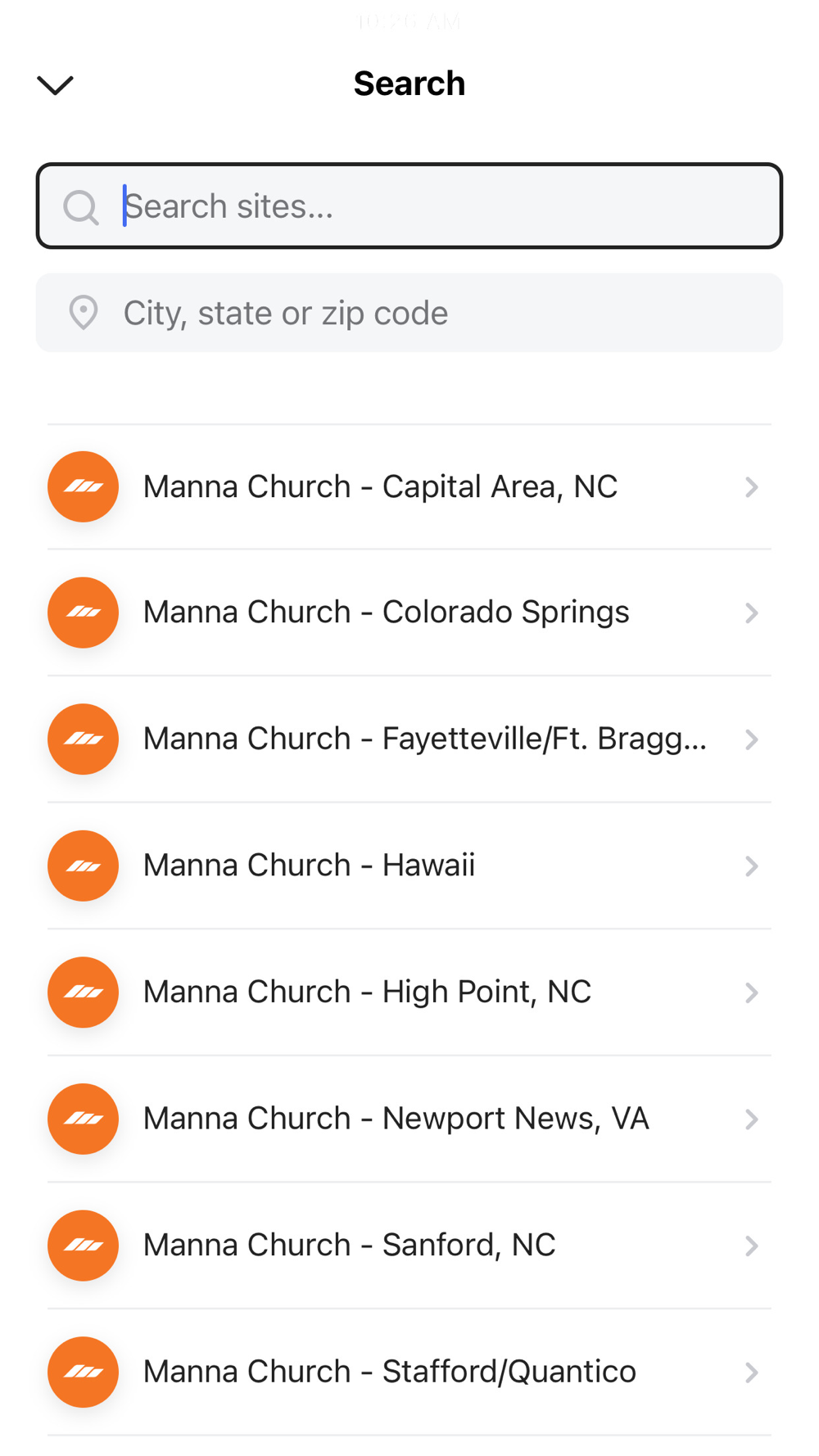819x1456 pixels.
Task: Collapse the Search screen with the down chevron
Action: 56,84
